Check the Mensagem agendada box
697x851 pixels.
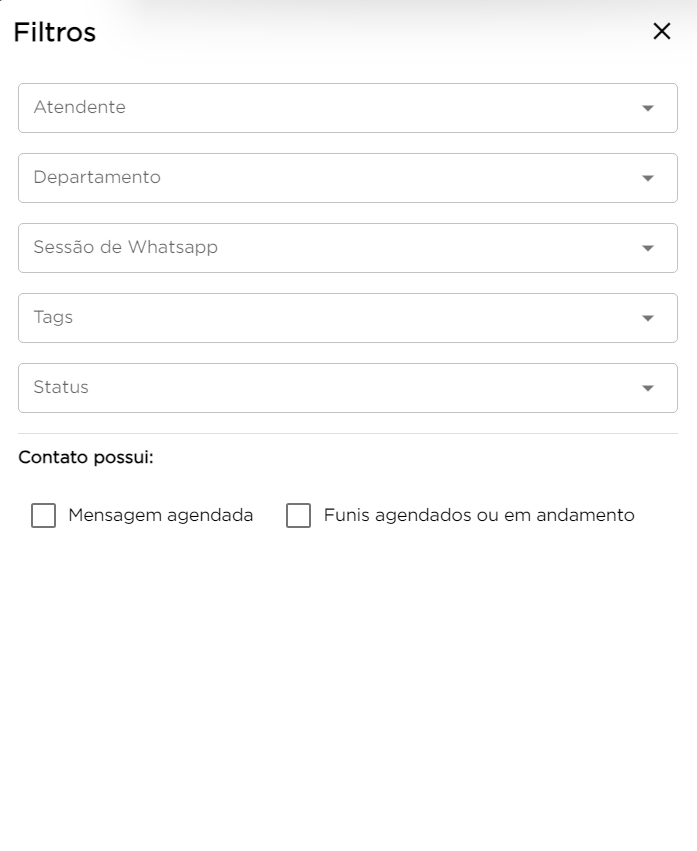click(x=44, y=516)
